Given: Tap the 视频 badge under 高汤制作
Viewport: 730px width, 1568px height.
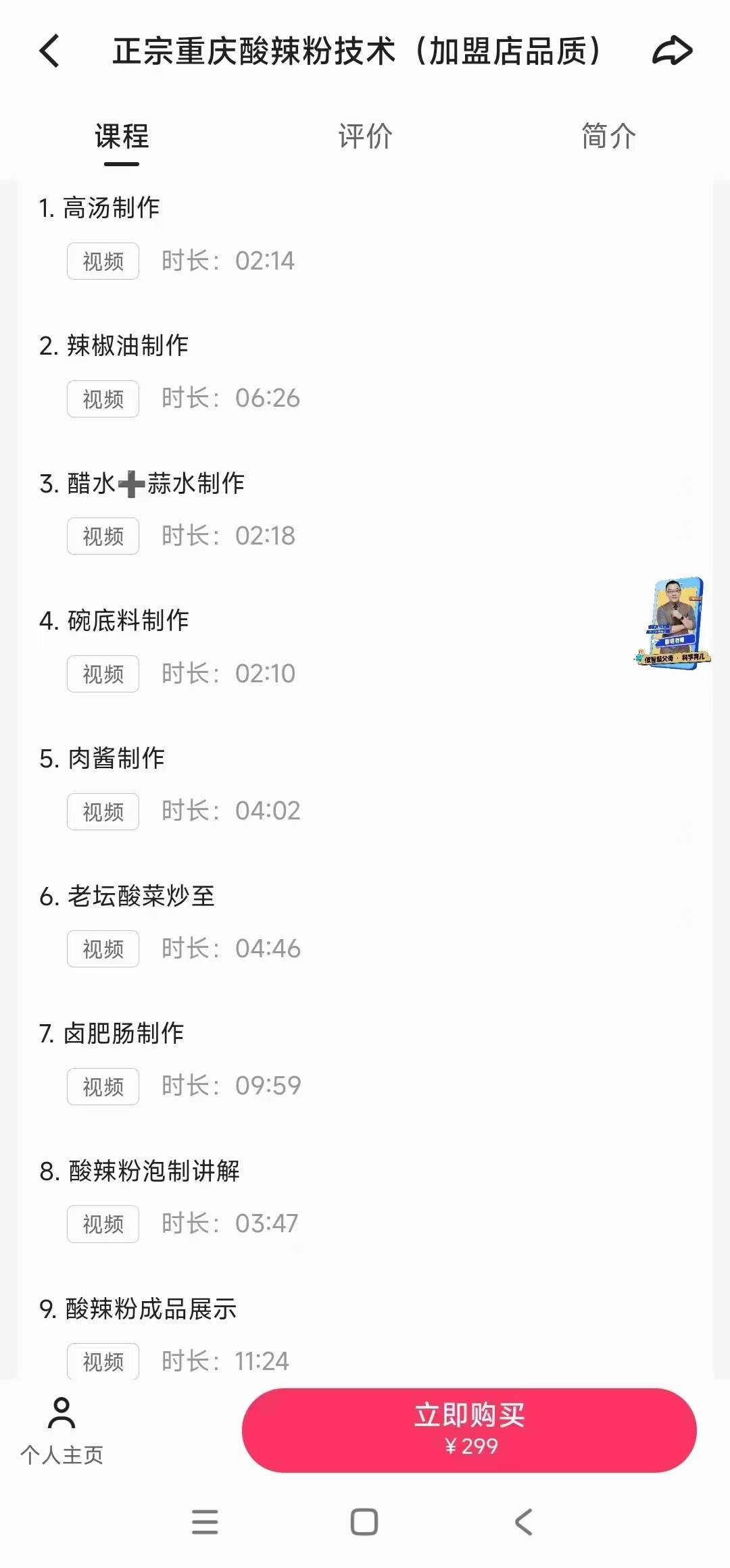Looking at the screenshot, I should (102, 261).
